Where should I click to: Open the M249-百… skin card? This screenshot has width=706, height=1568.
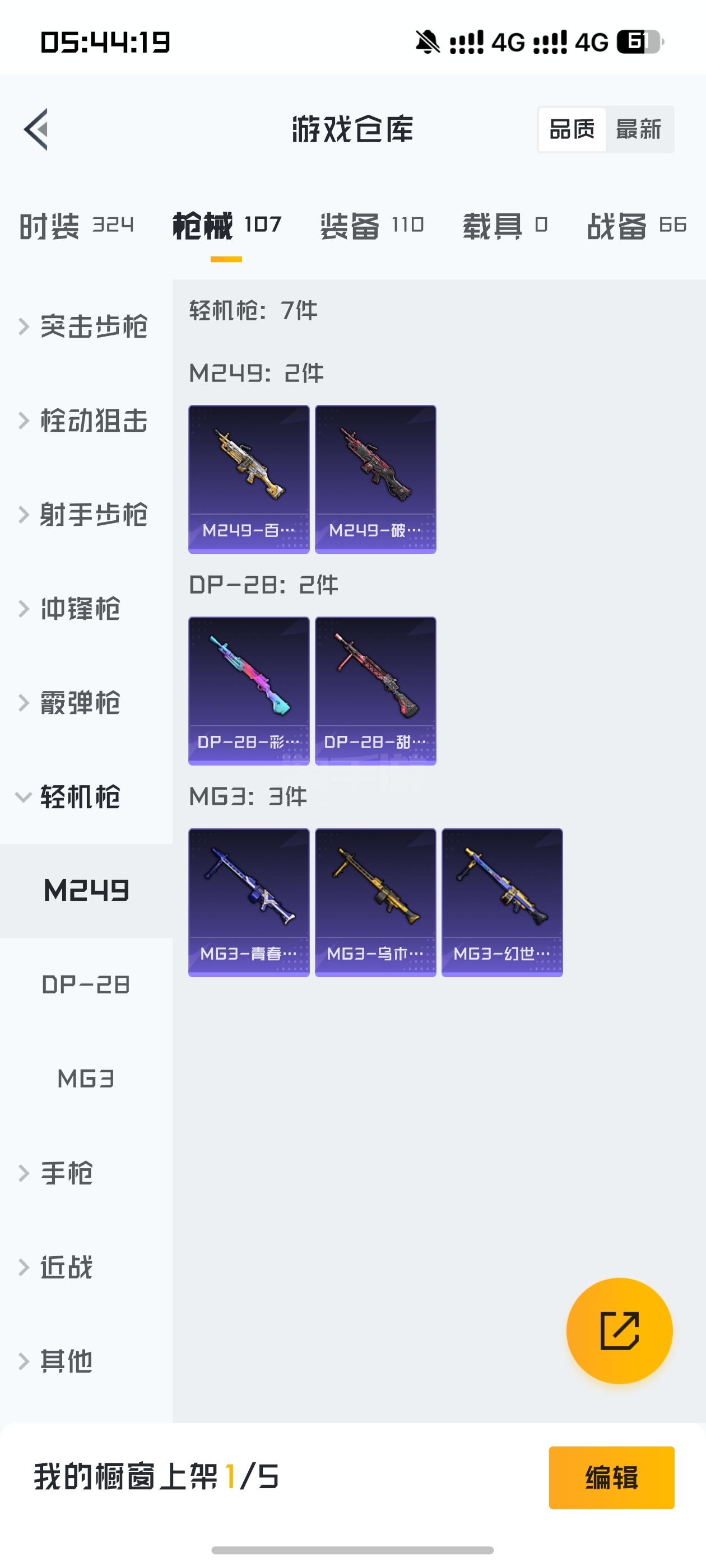(249, 479)
